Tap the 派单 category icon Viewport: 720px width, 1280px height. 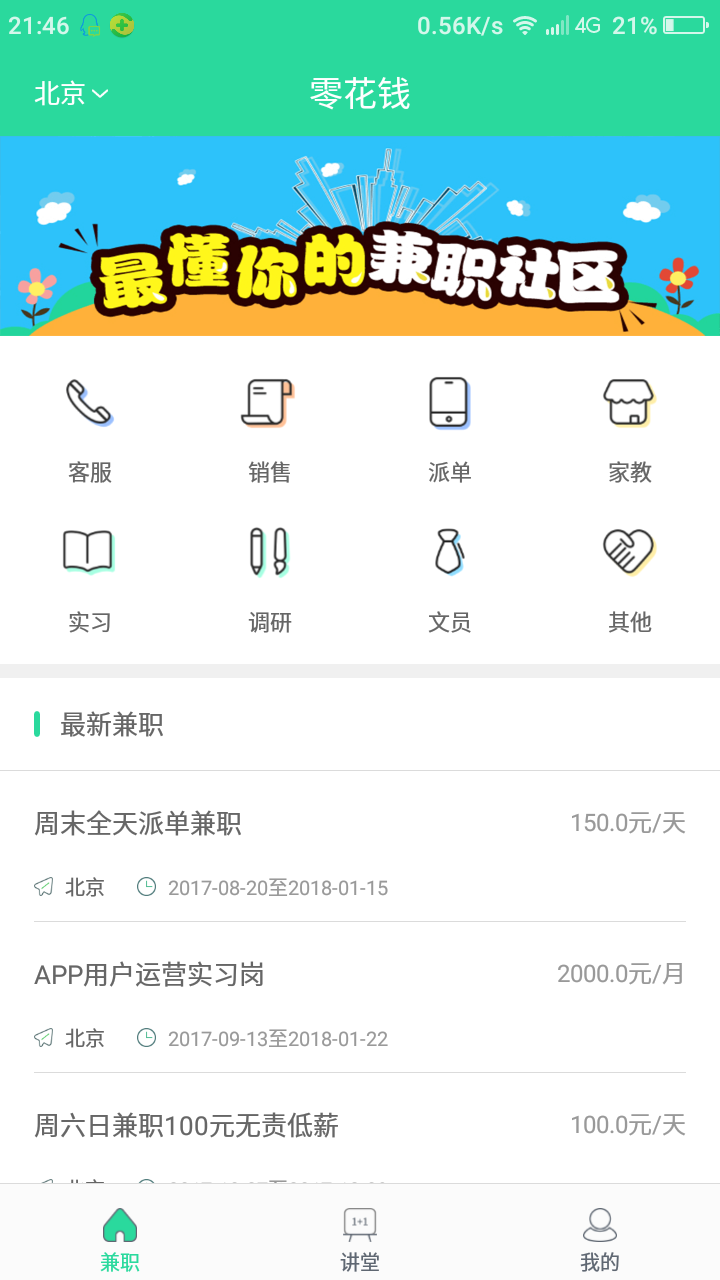[x=449, y=405]
